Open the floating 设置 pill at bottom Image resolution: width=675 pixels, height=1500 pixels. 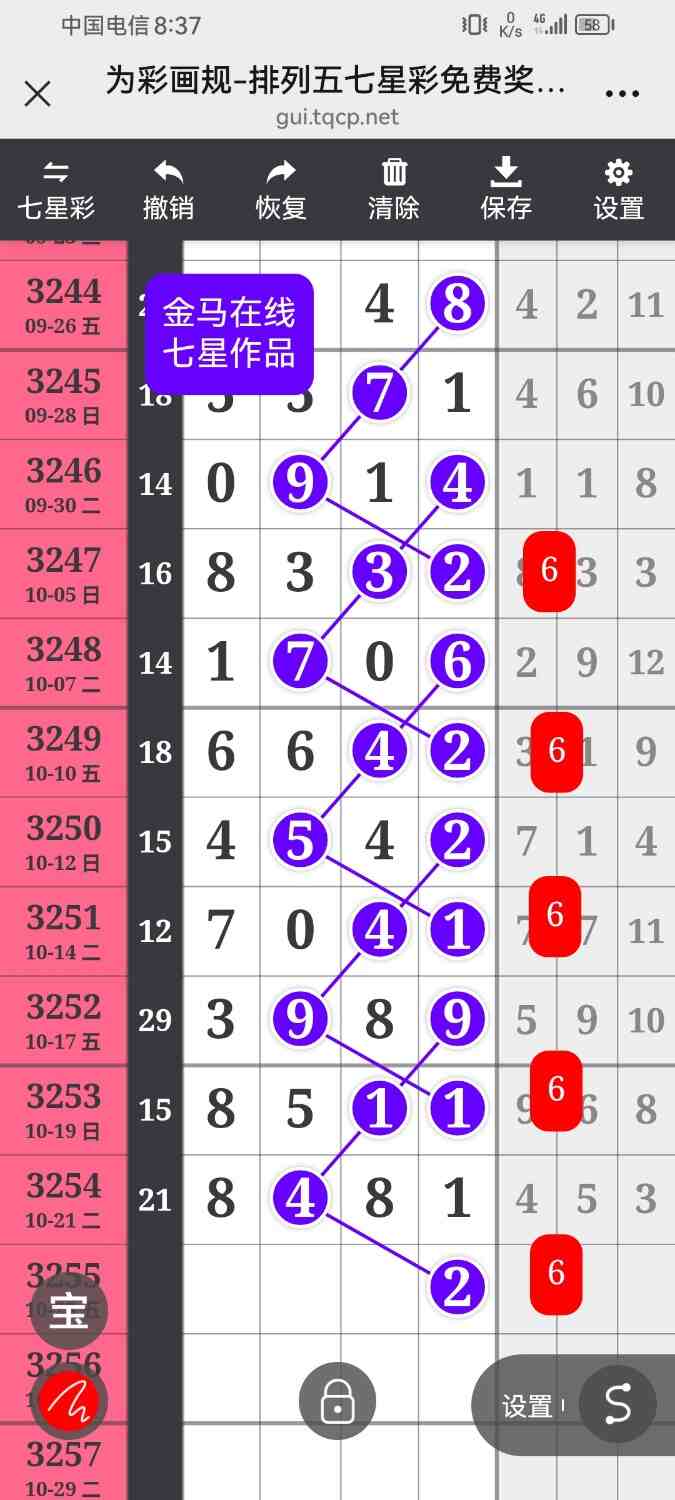point(528,1407)
